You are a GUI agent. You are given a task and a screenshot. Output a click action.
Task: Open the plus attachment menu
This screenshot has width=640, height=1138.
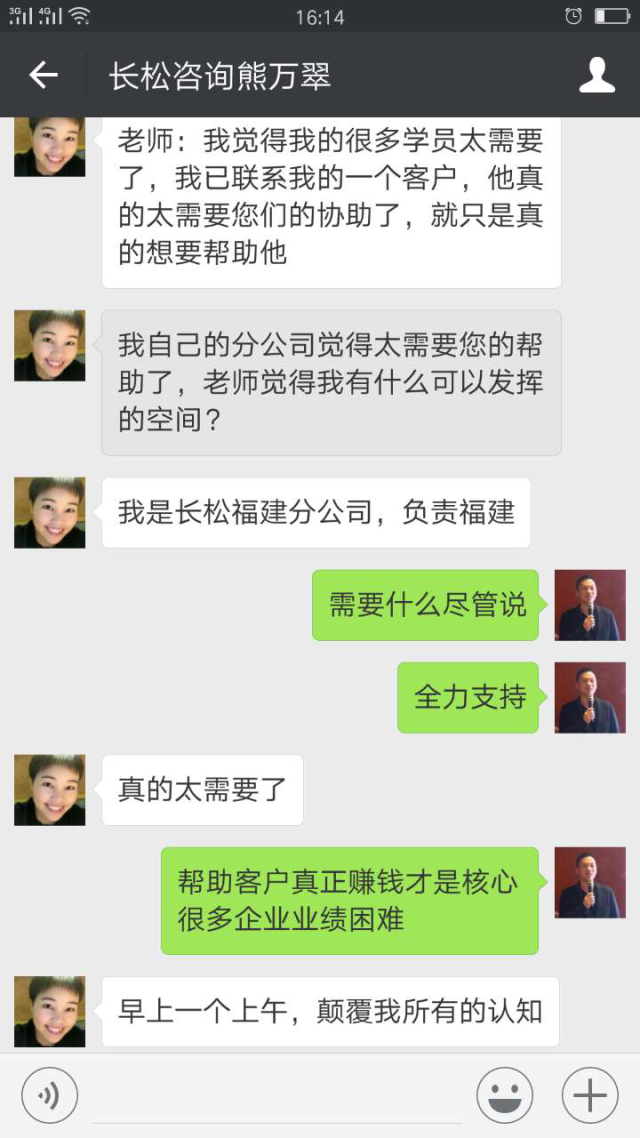click(590, 1095)
